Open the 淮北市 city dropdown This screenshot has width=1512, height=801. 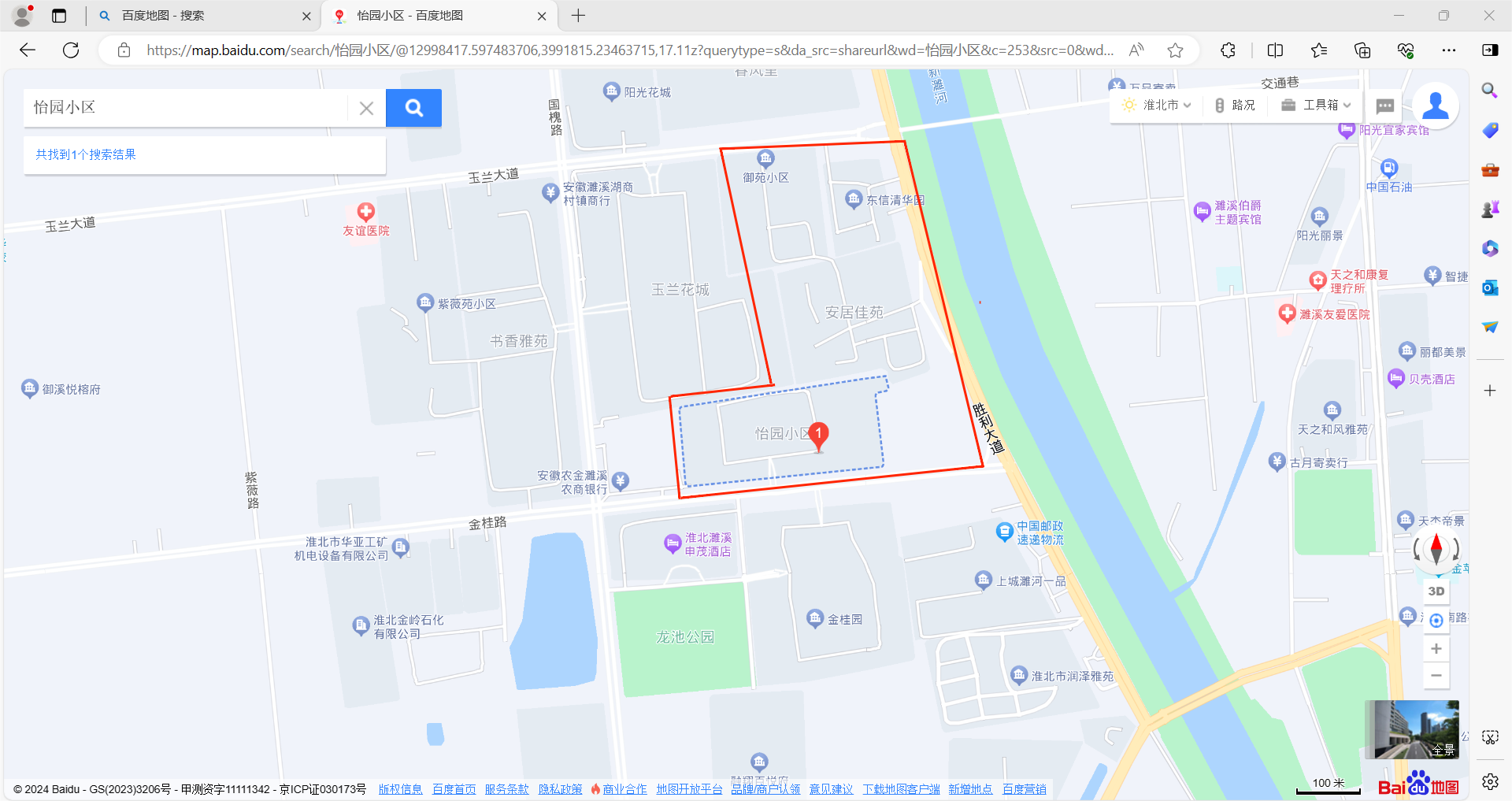1156,105
